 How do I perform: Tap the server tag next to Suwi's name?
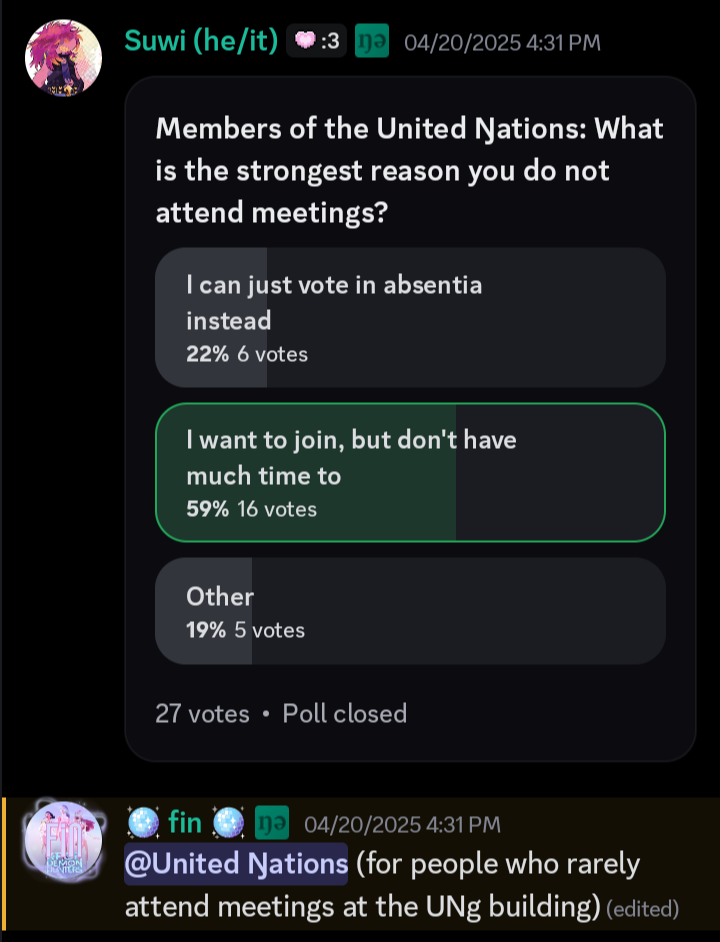pos(372,42)
